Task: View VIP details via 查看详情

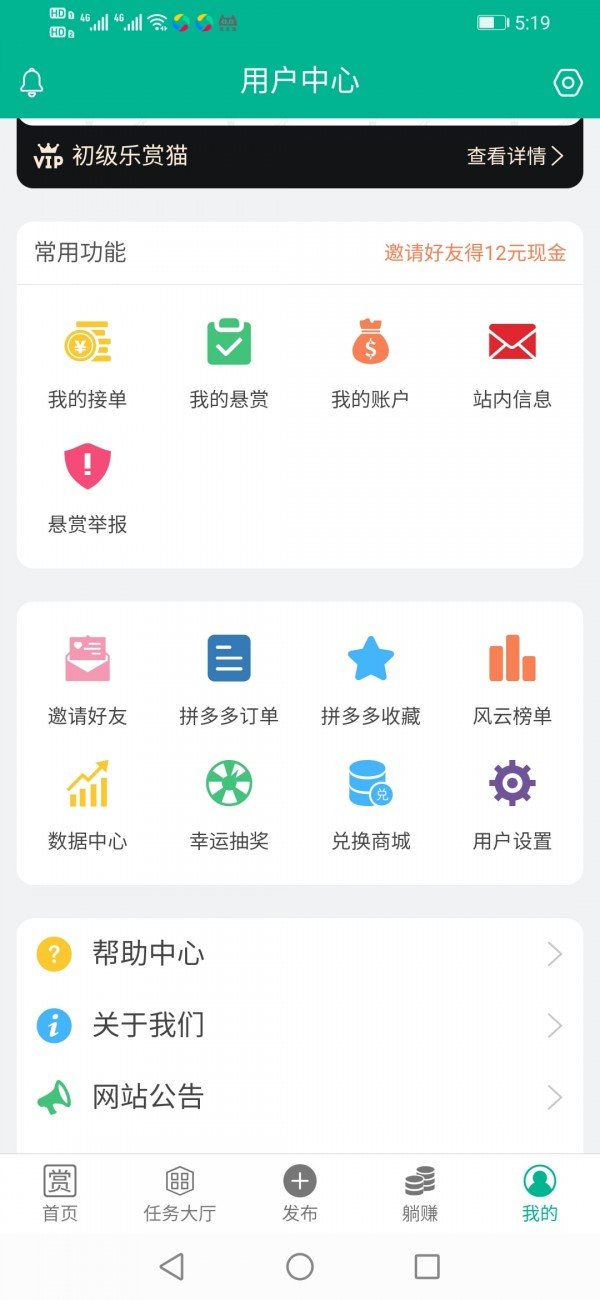Action: click(x=515, y=156)
